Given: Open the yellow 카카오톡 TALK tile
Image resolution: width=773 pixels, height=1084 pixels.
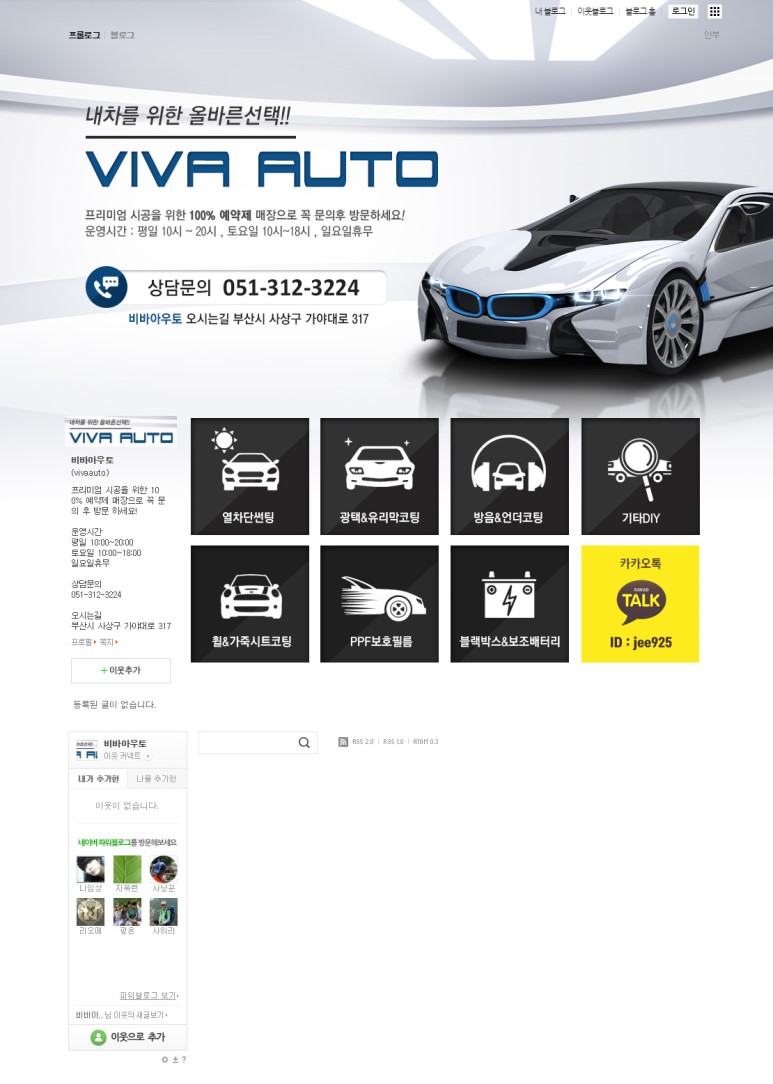Looking at the screenshot, I should coord(640,603).
